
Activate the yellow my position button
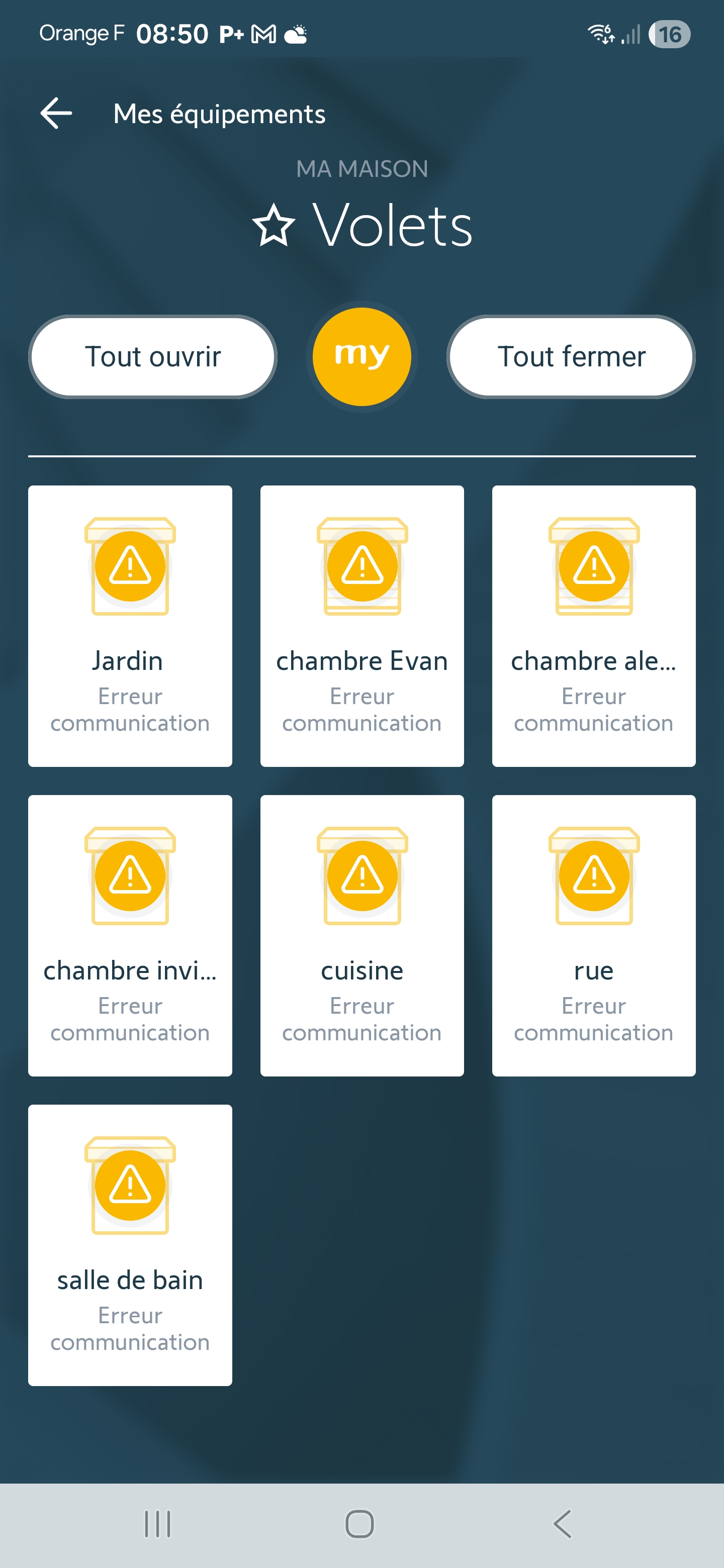pyautogui.click(x=361, y=357)
